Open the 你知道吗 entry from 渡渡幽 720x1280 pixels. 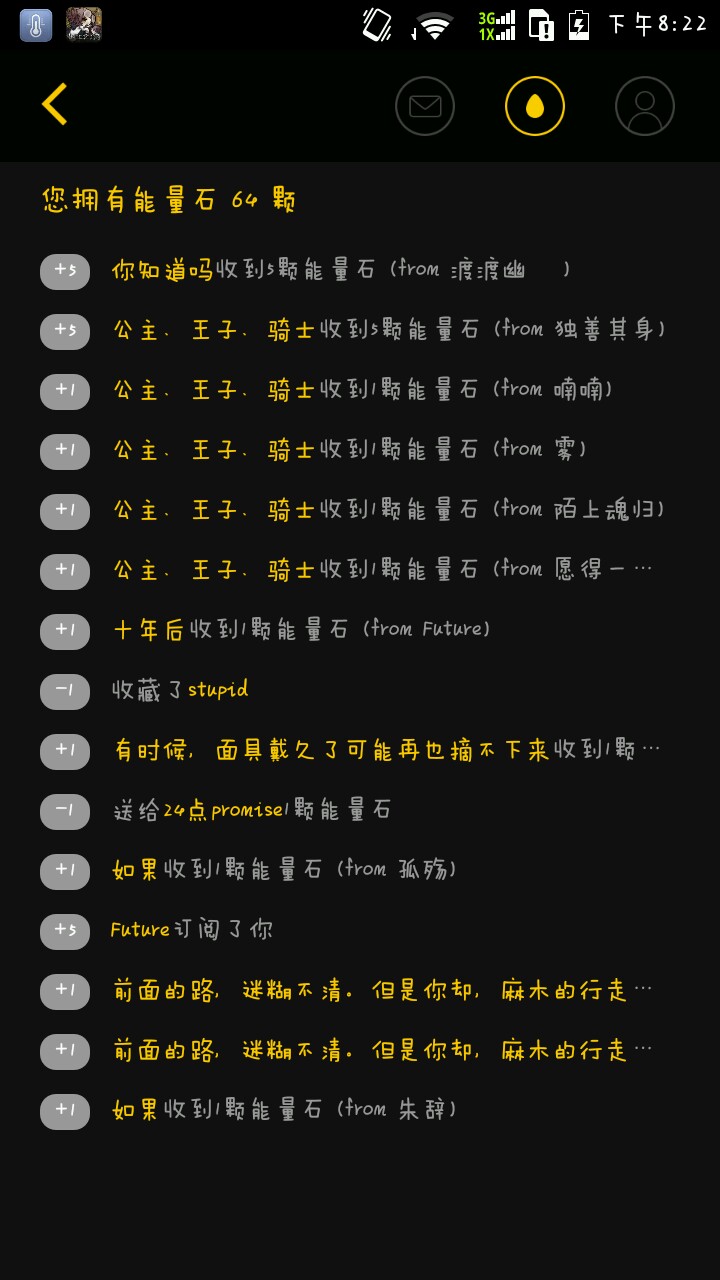pyautogui.click(x=340, y=270)
